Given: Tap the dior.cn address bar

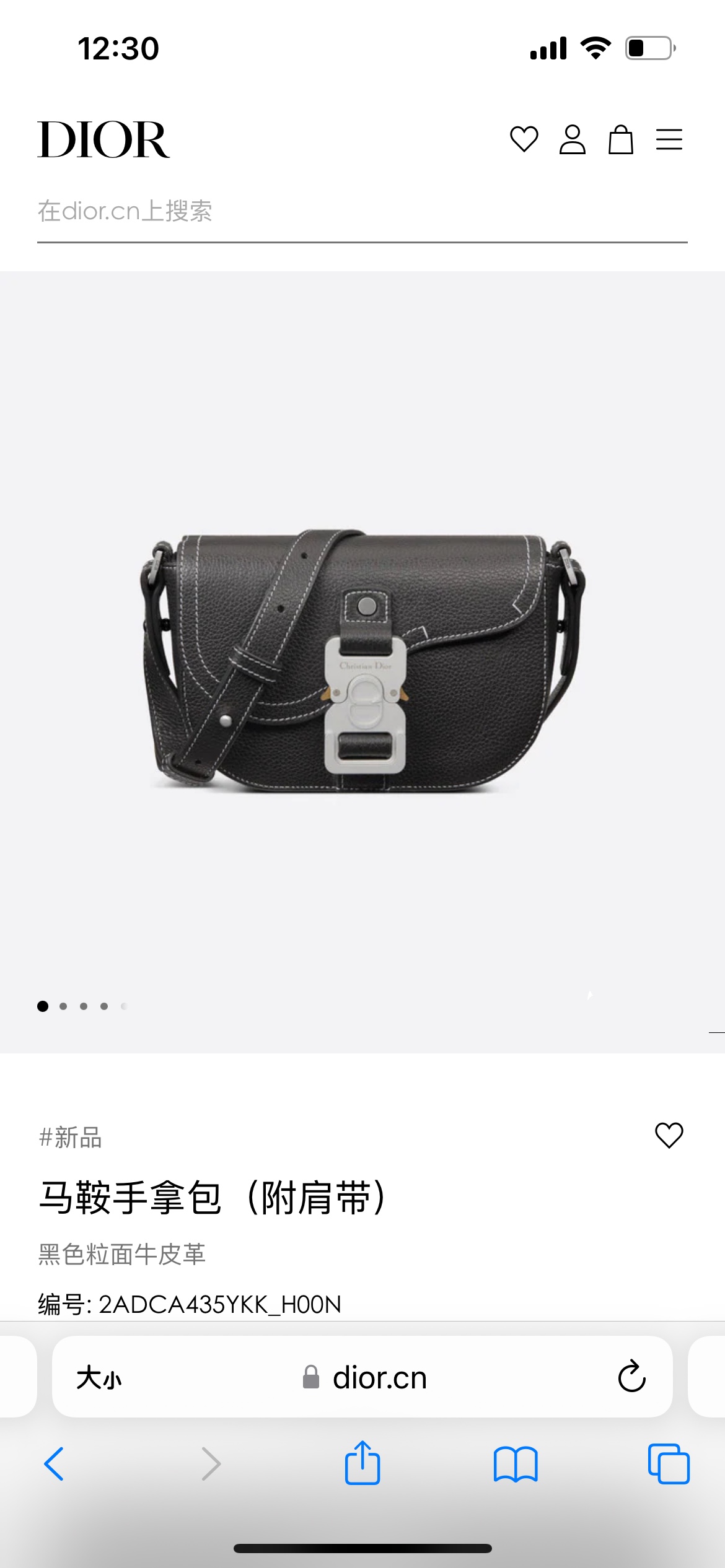Looking at the screenshot, I should pos(362,1377).
